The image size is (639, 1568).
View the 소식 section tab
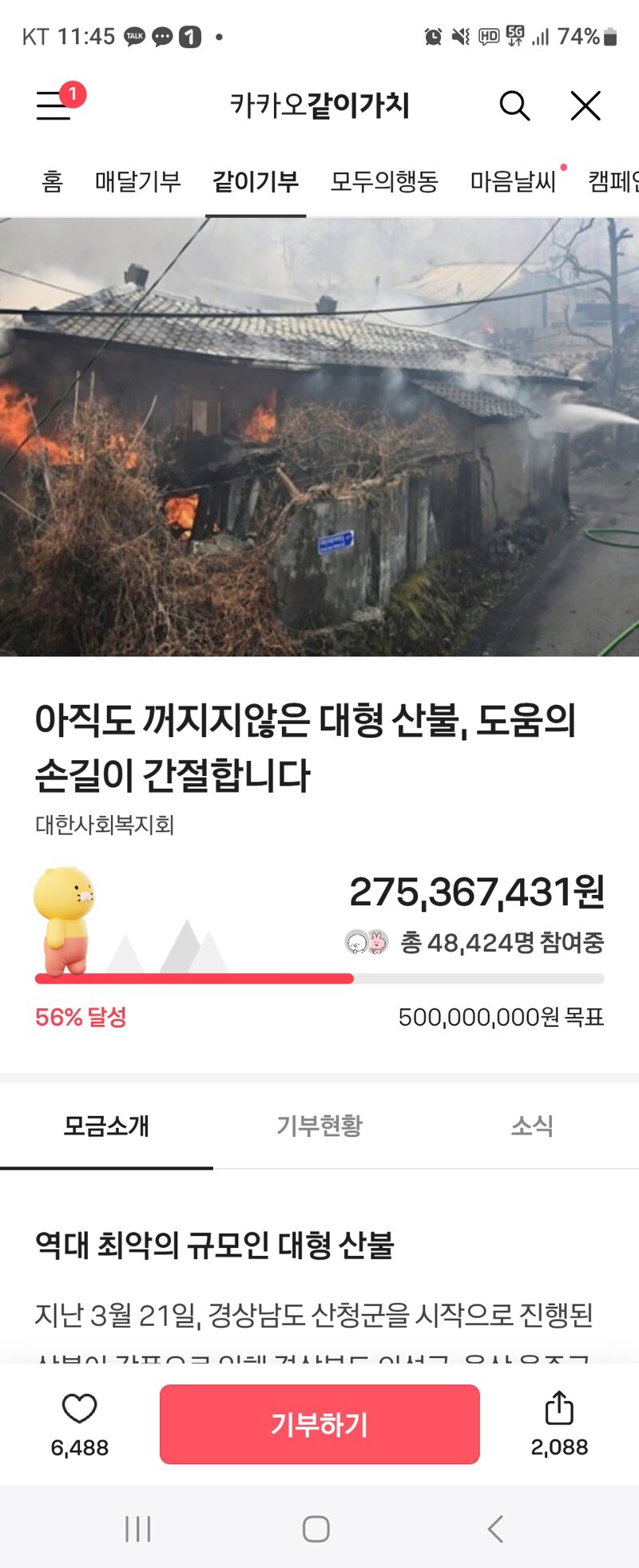(532, 1126)
